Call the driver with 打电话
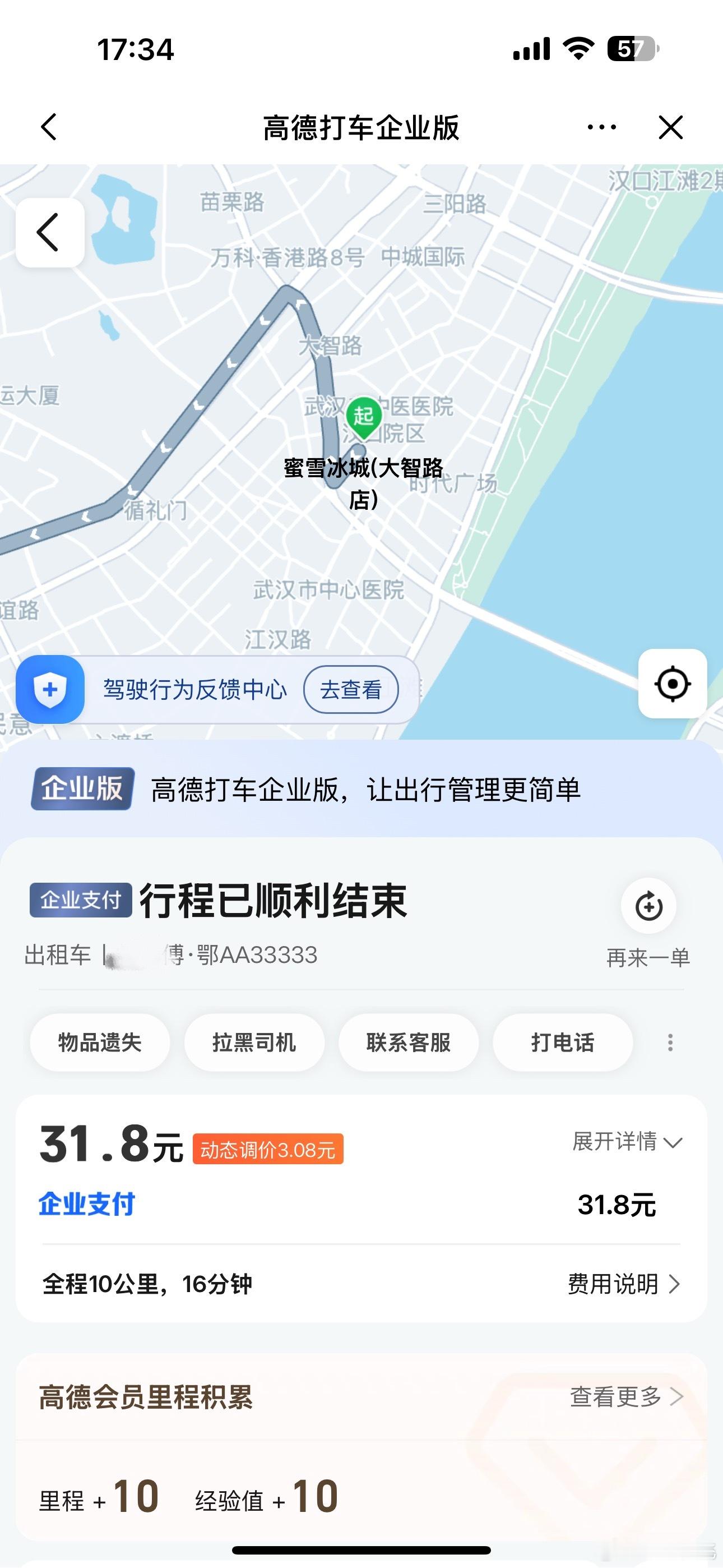Screen dimensions: 723x1568 (562, 1043)
